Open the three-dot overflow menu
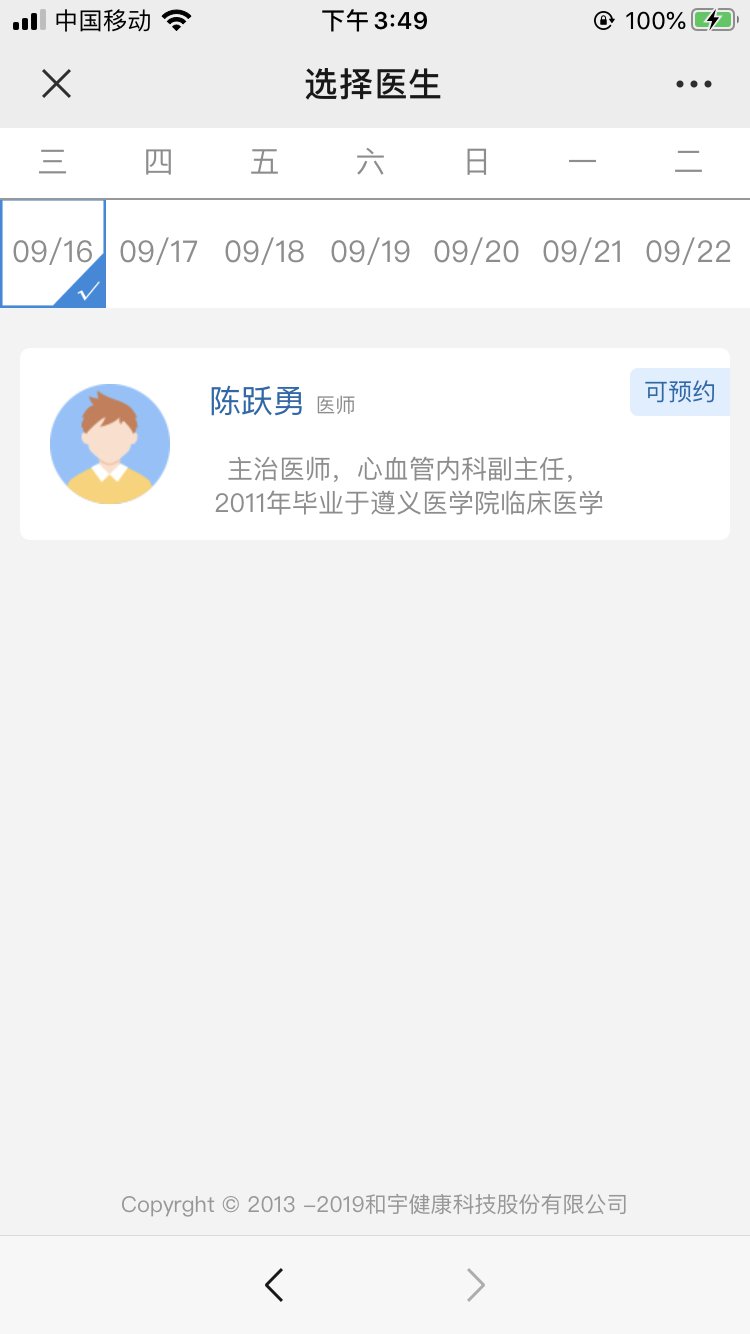This screenshot has width=750, height=1334. (693, 84)
